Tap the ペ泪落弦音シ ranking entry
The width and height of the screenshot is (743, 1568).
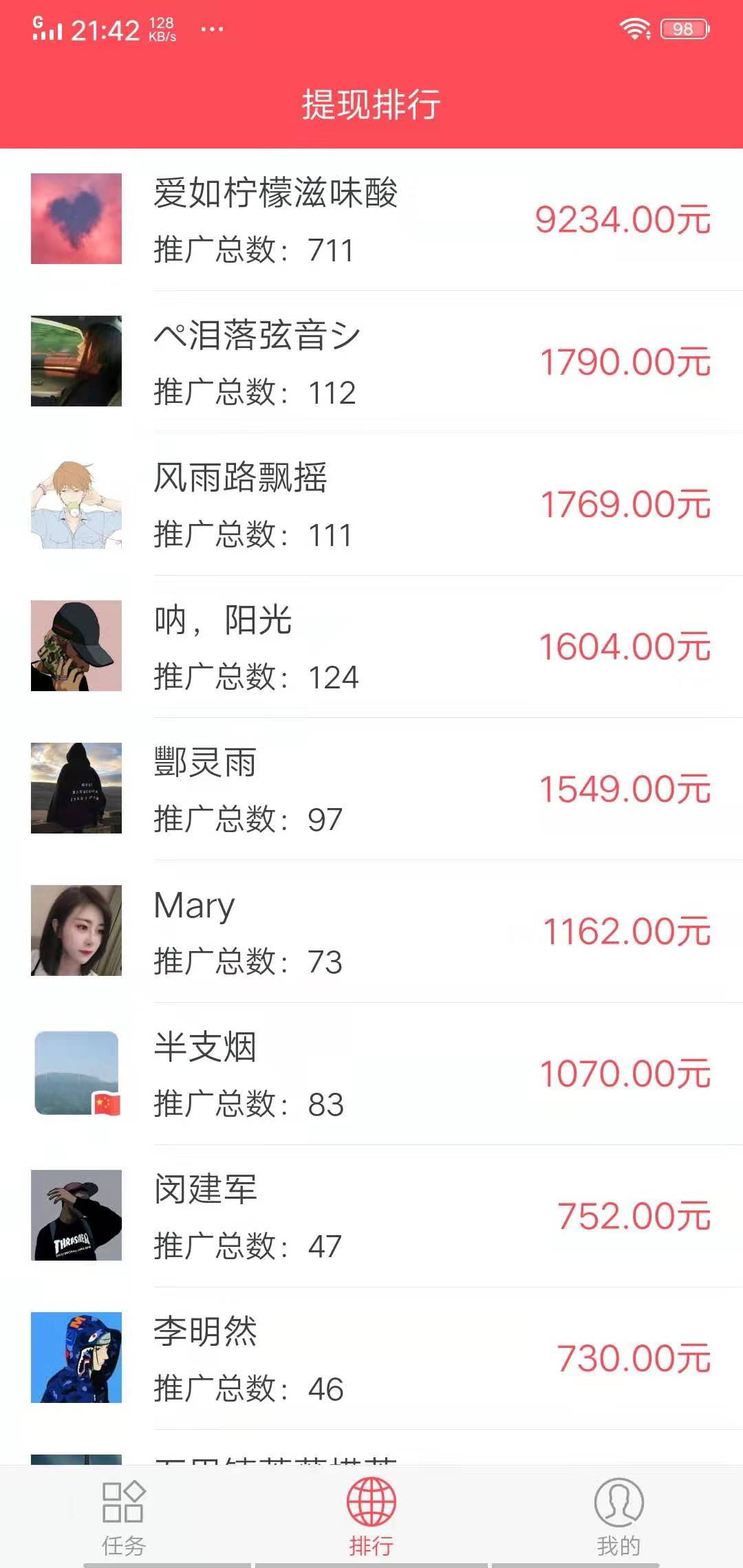(371, 362)
